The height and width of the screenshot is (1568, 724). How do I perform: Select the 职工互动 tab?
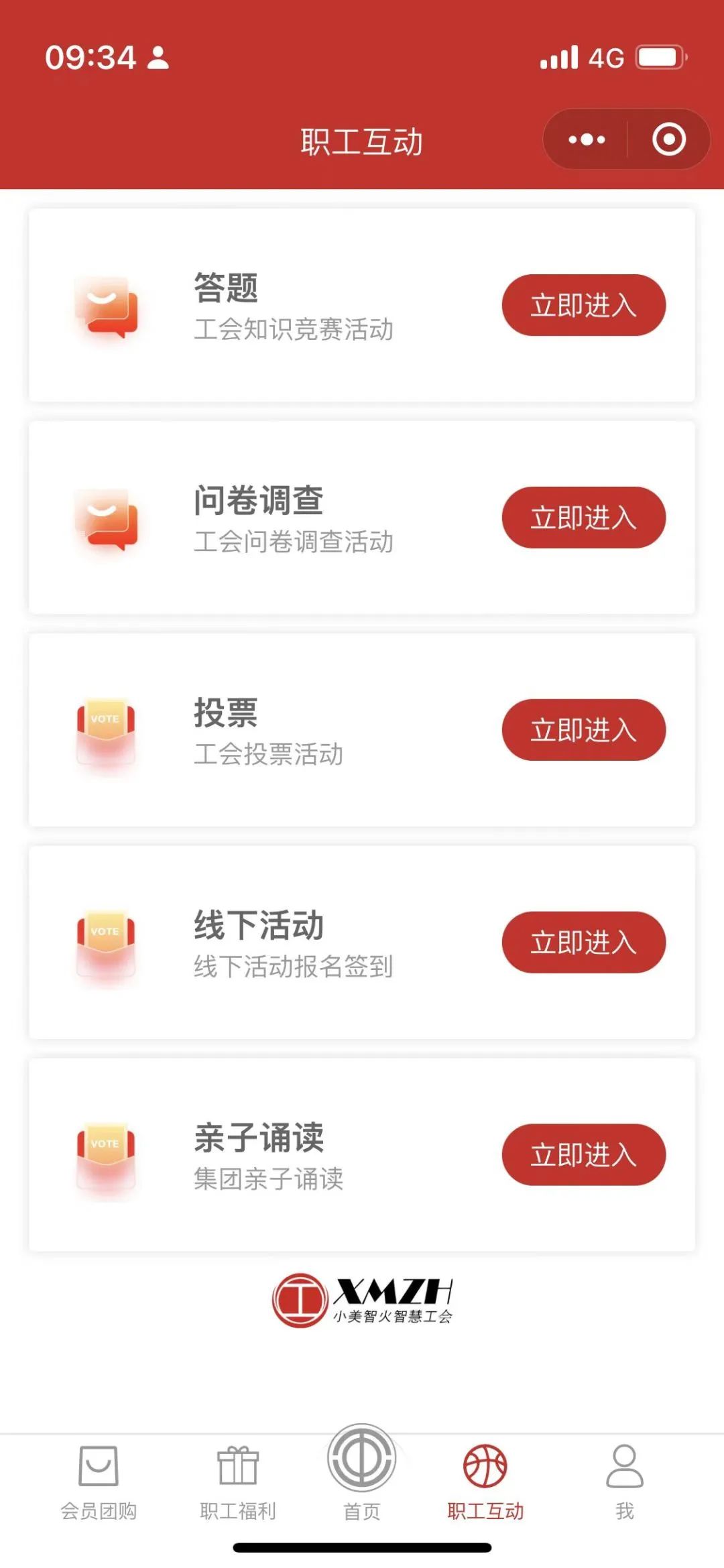(485, 1483)
